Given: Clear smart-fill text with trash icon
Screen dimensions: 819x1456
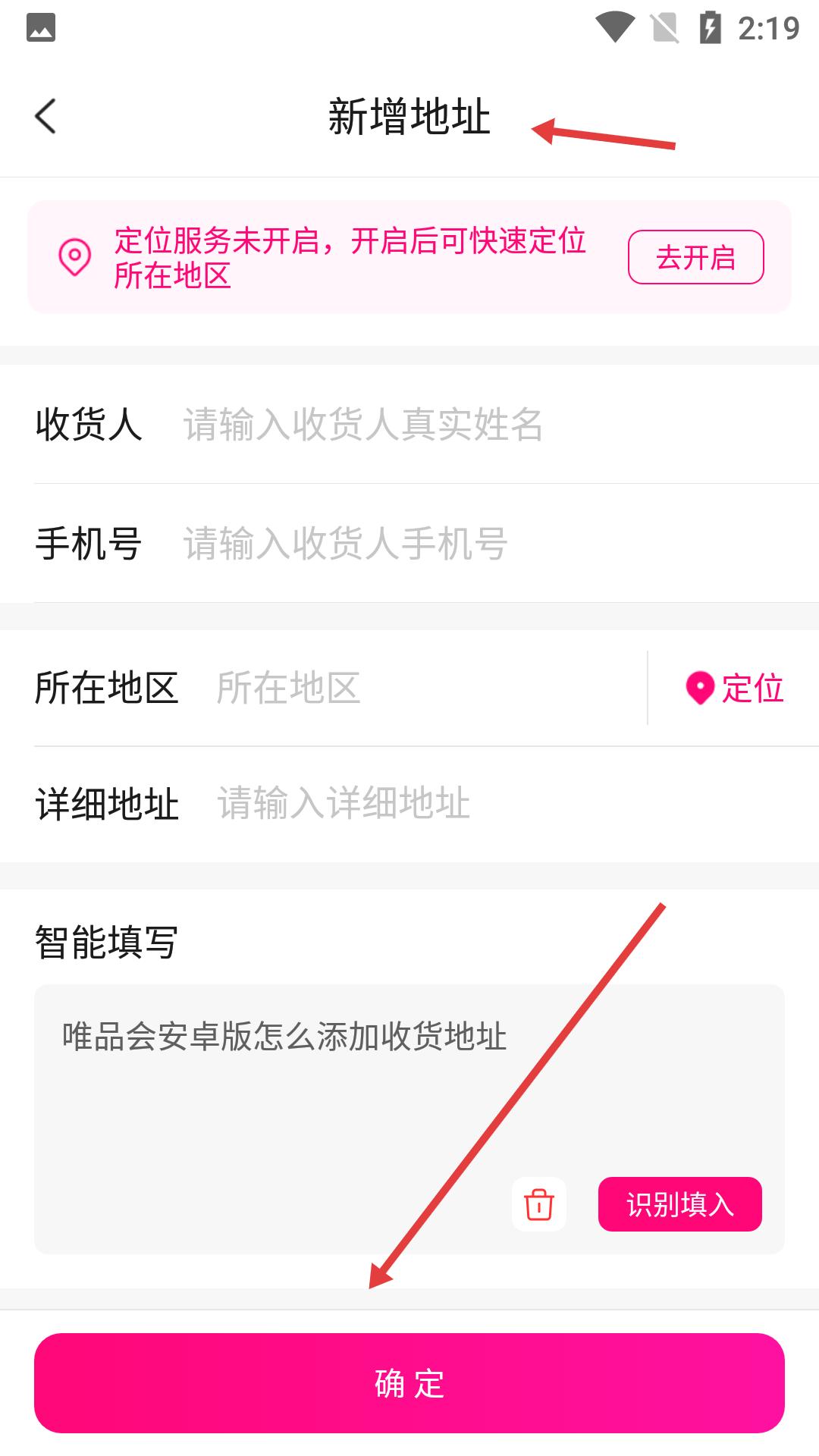Looking at the screenshot, I should click(x=539, y=1204).
